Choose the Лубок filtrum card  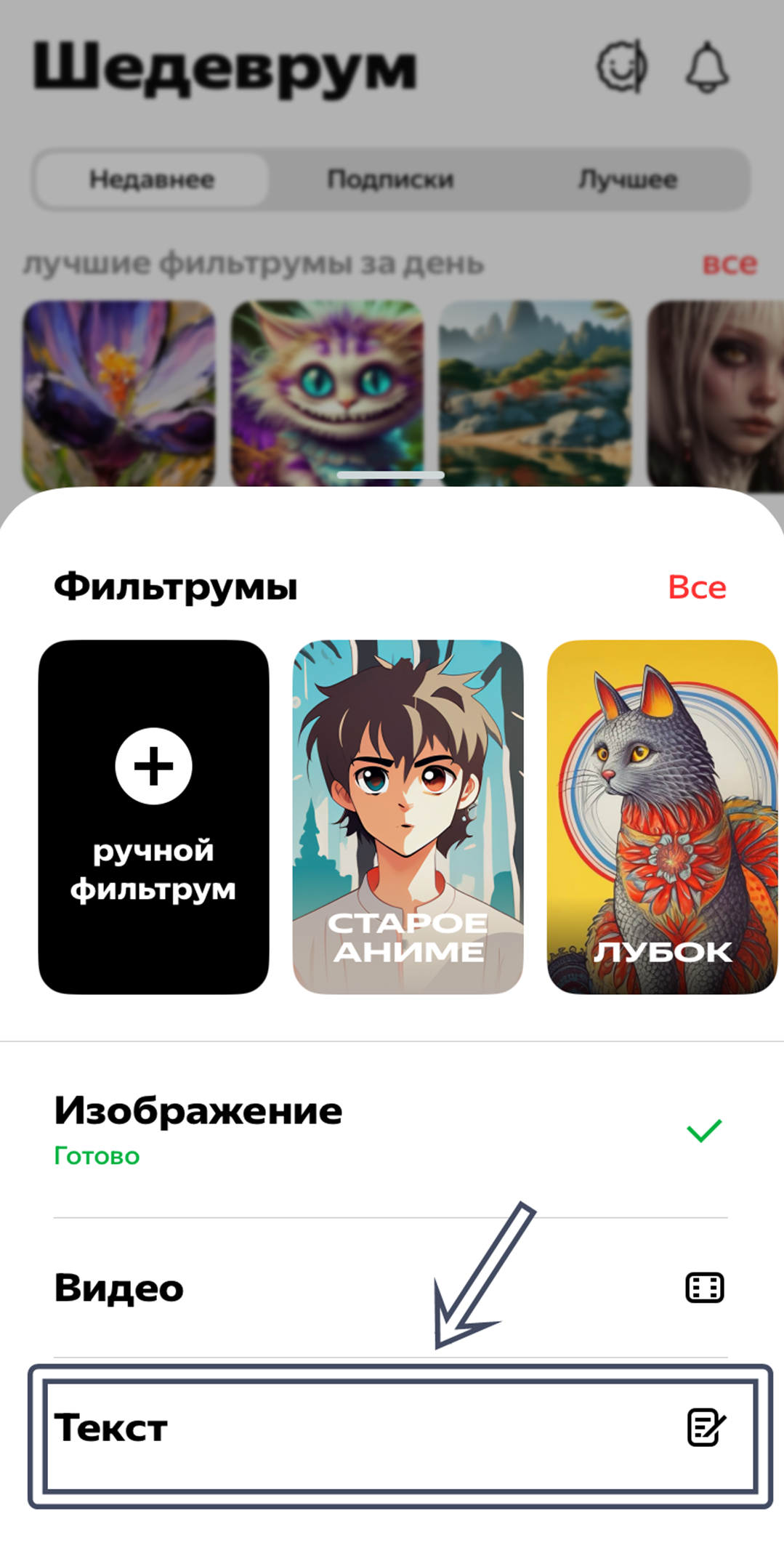[661, 816]
